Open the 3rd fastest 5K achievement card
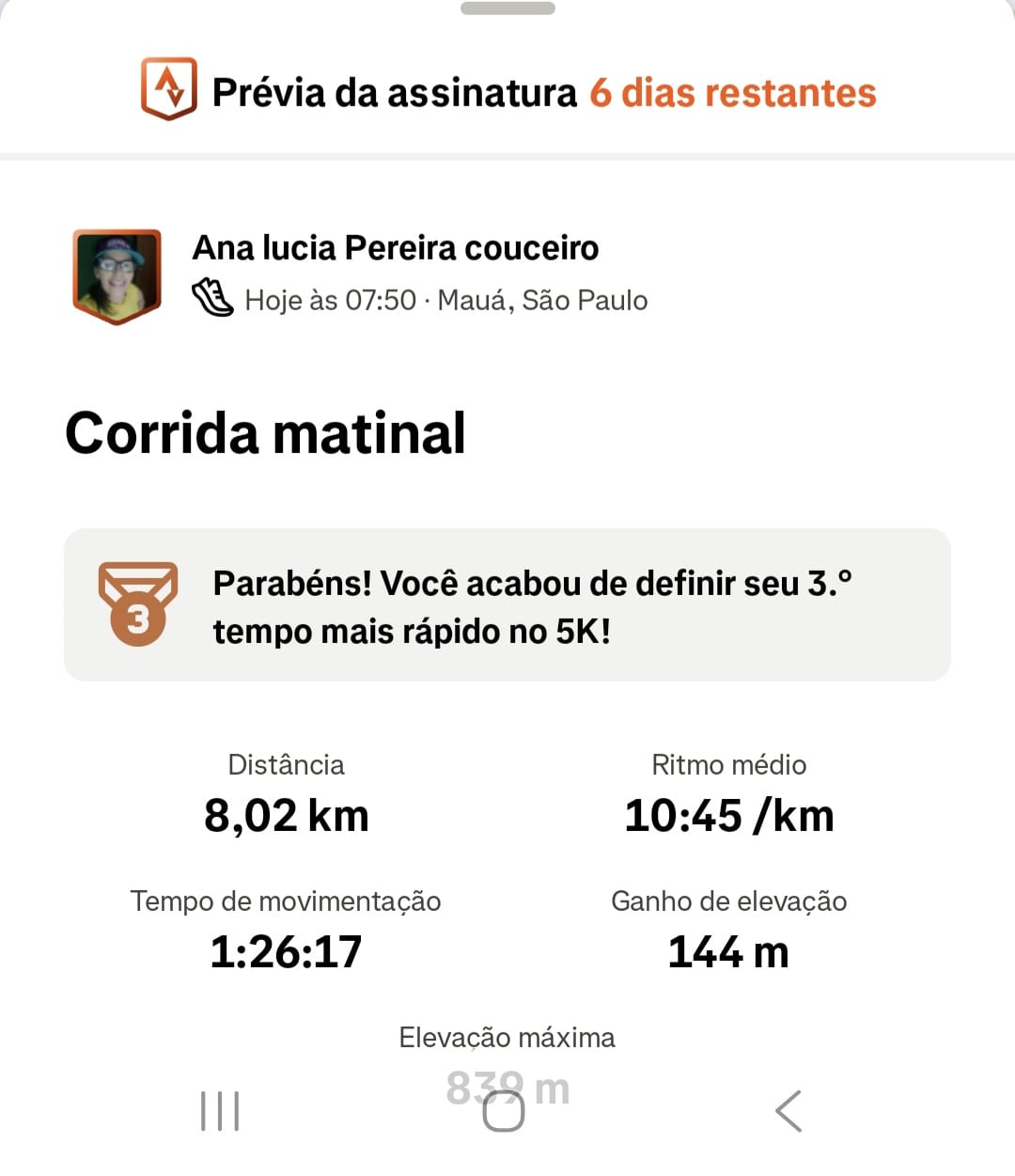 point(507,605)
